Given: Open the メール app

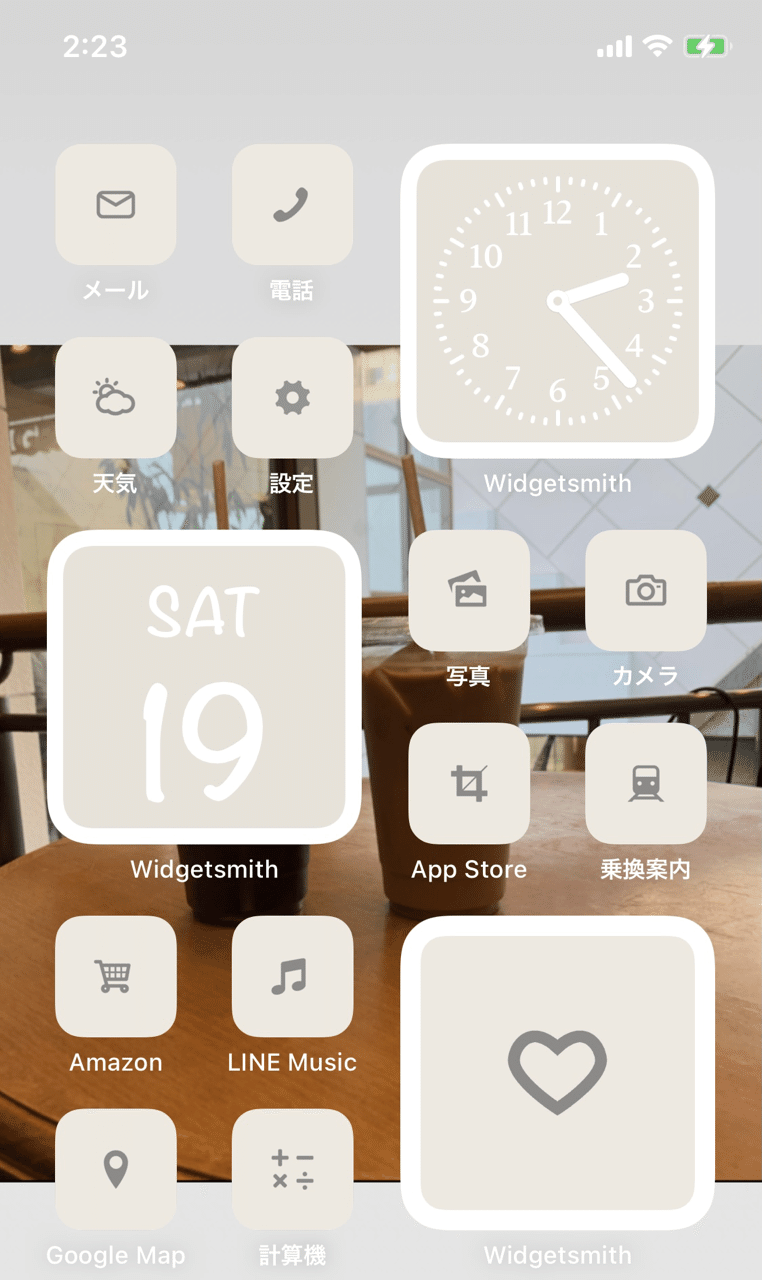Looking at the screenshot, I should pos(116,205).
